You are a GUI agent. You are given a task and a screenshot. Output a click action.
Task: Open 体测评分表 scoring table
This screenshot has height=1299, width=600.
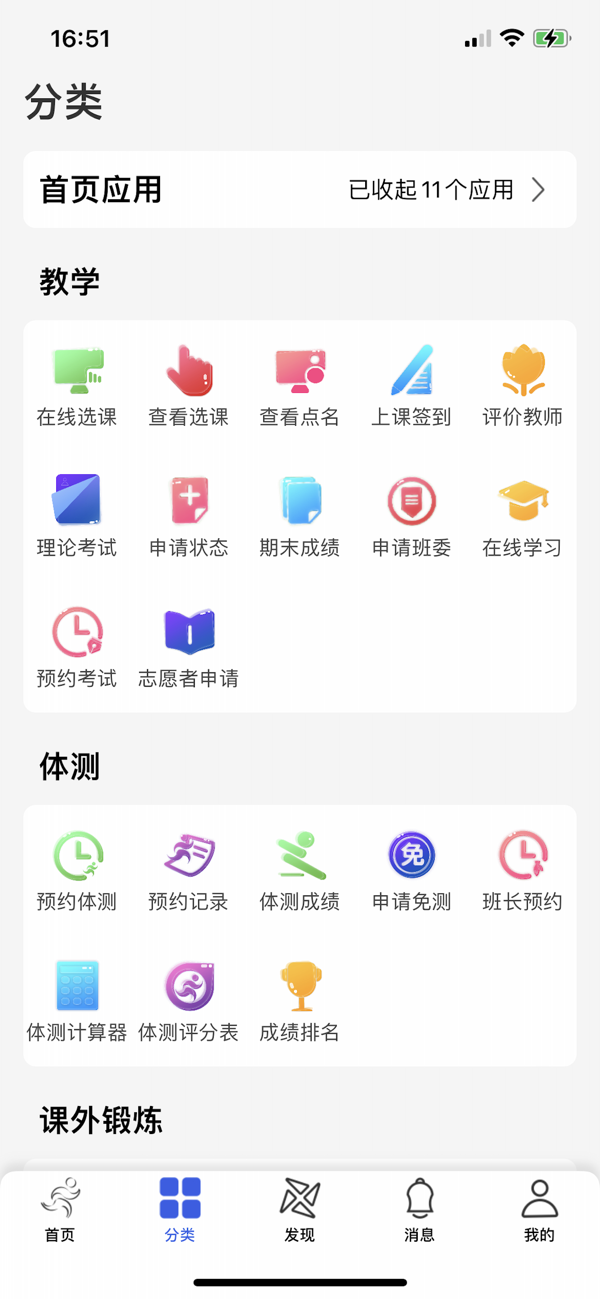coord(189,1001)
